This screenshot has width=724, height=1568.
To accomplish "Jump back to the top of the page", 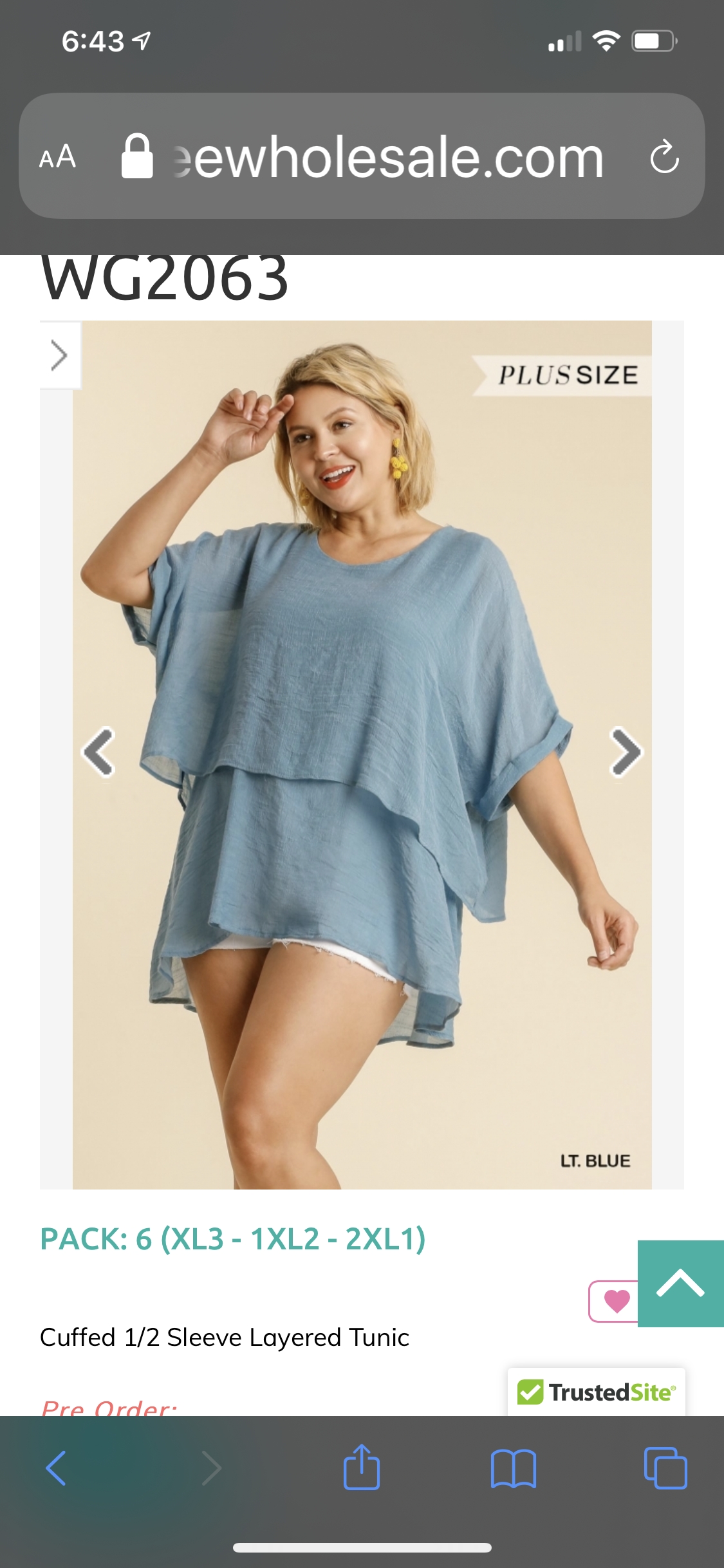I will coord(680,1283).
